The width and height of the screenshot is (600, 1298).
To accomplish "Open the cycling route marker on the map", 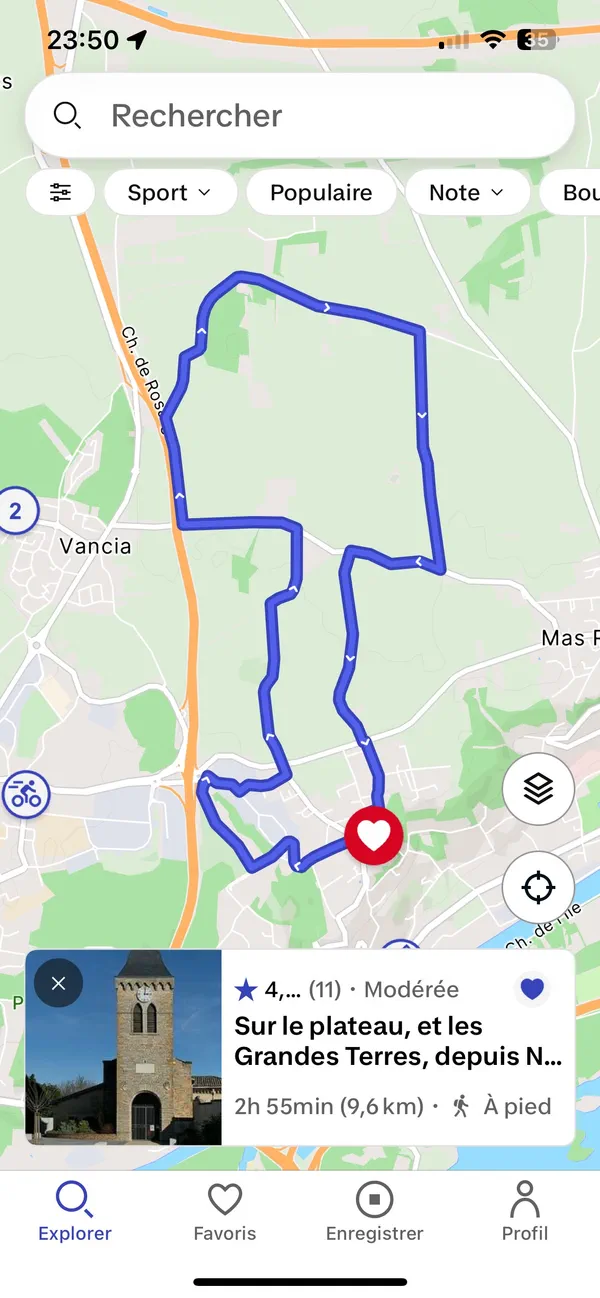I will coord(25,795).
